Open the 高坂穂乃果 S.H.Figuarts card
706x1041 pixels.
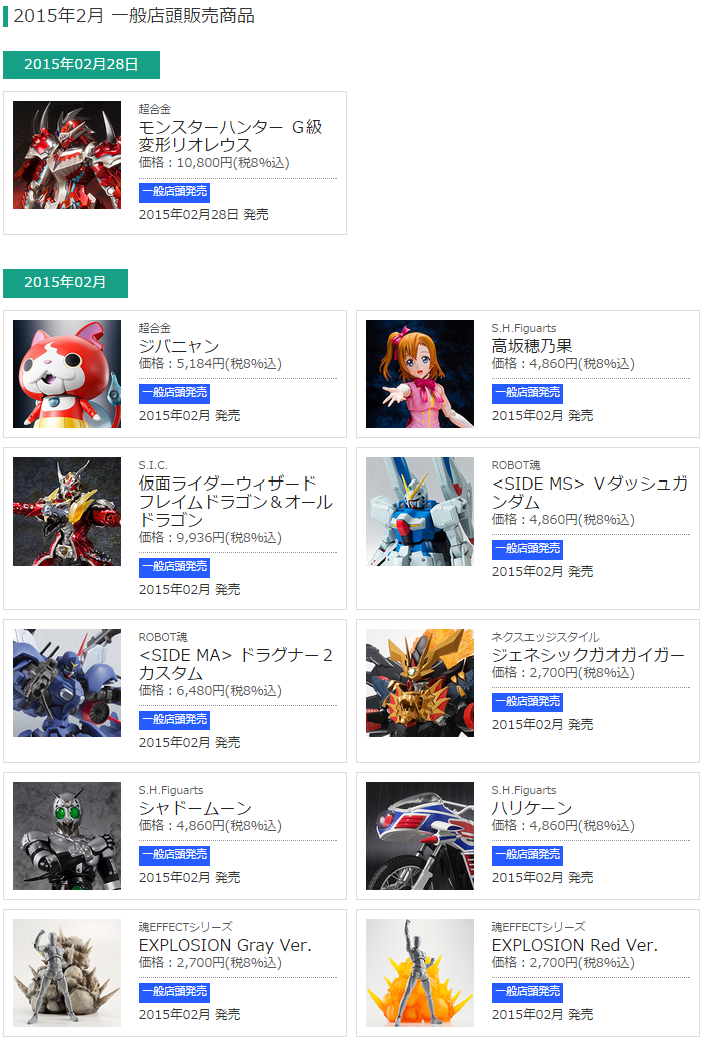click(x=532, y=346)
